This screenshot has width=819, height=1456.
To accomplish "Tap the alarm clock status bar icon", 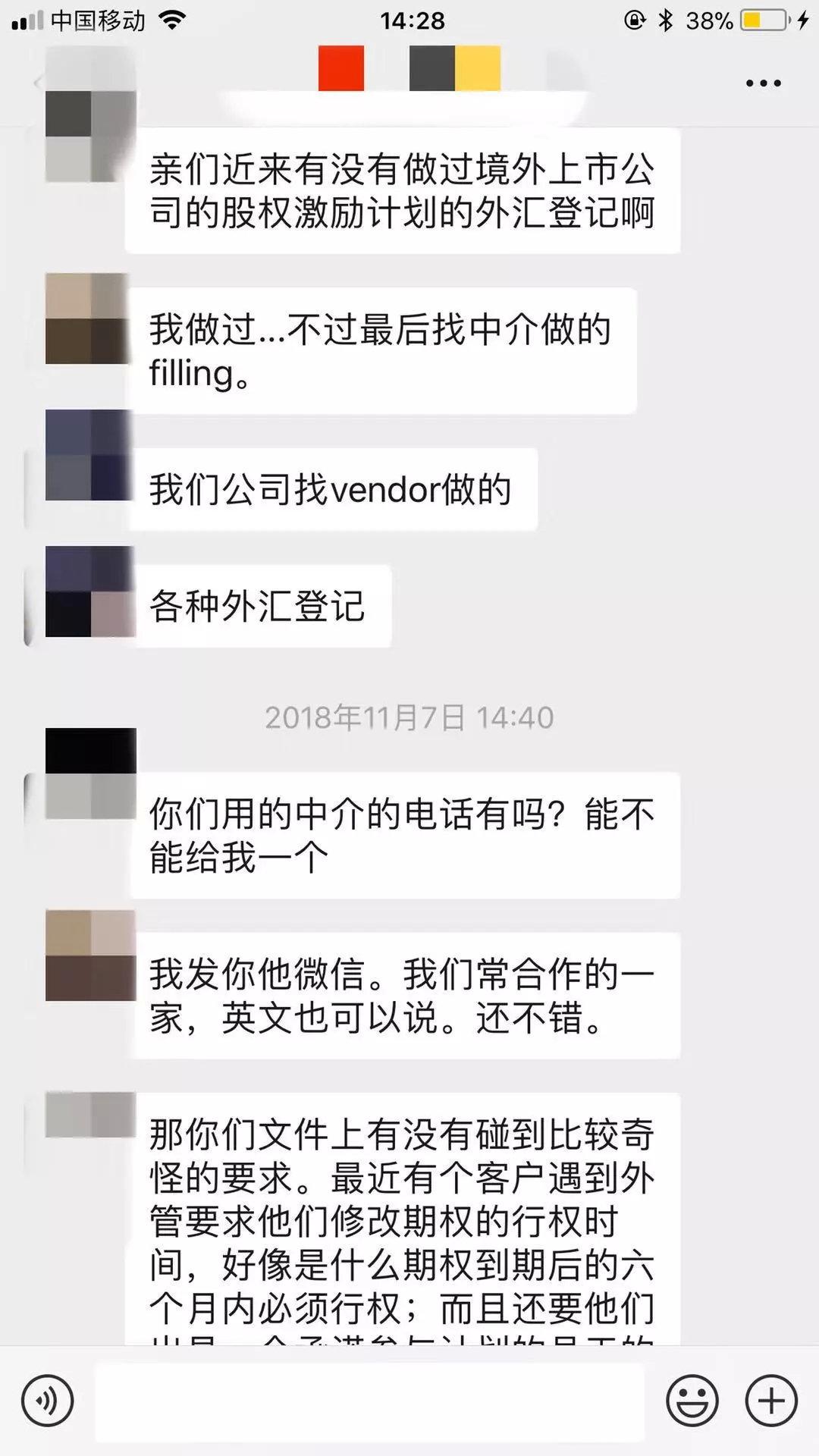I will pos(635,21).
